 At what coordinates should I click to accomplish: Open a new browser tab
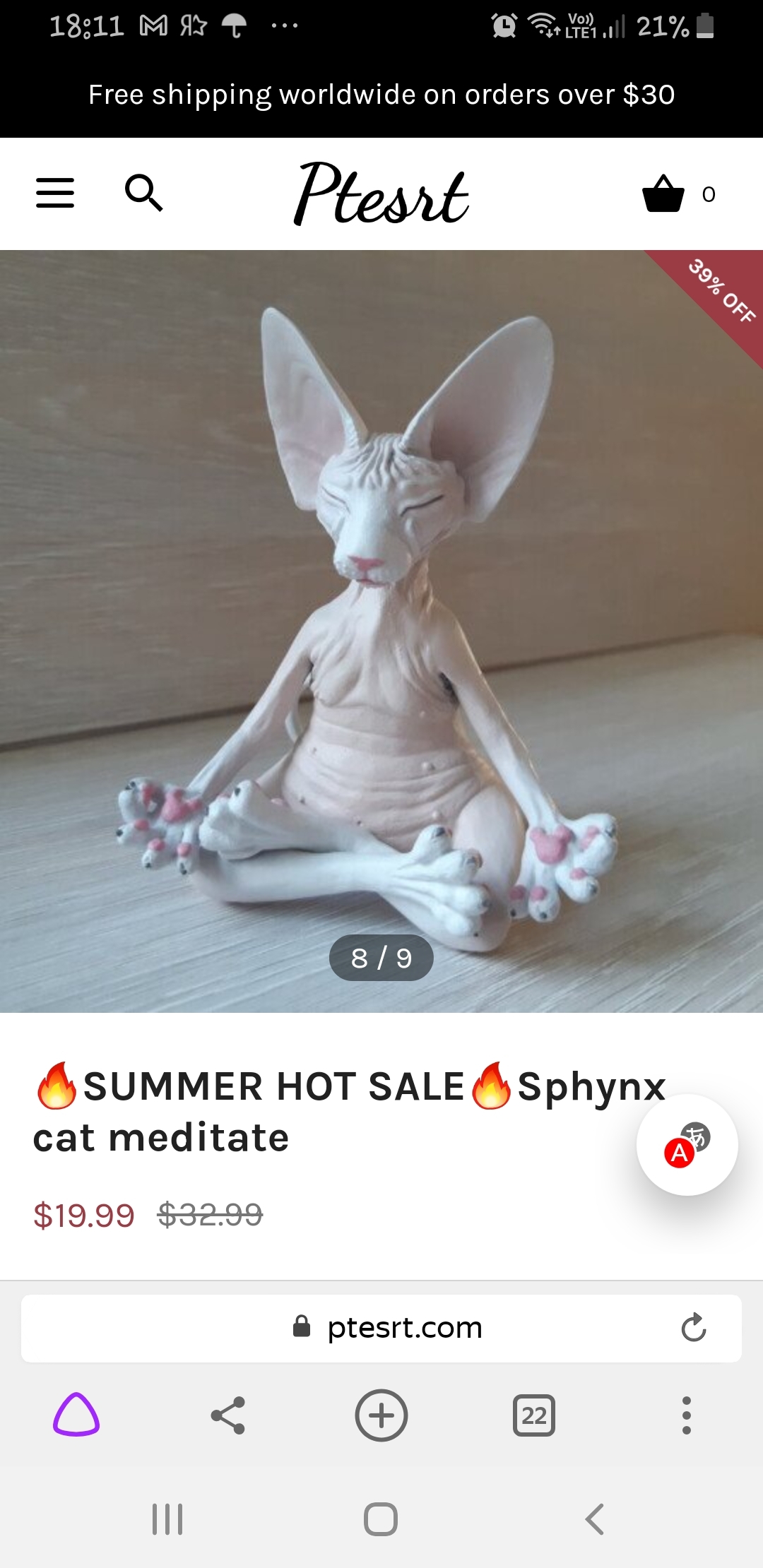coord(381,1415)
